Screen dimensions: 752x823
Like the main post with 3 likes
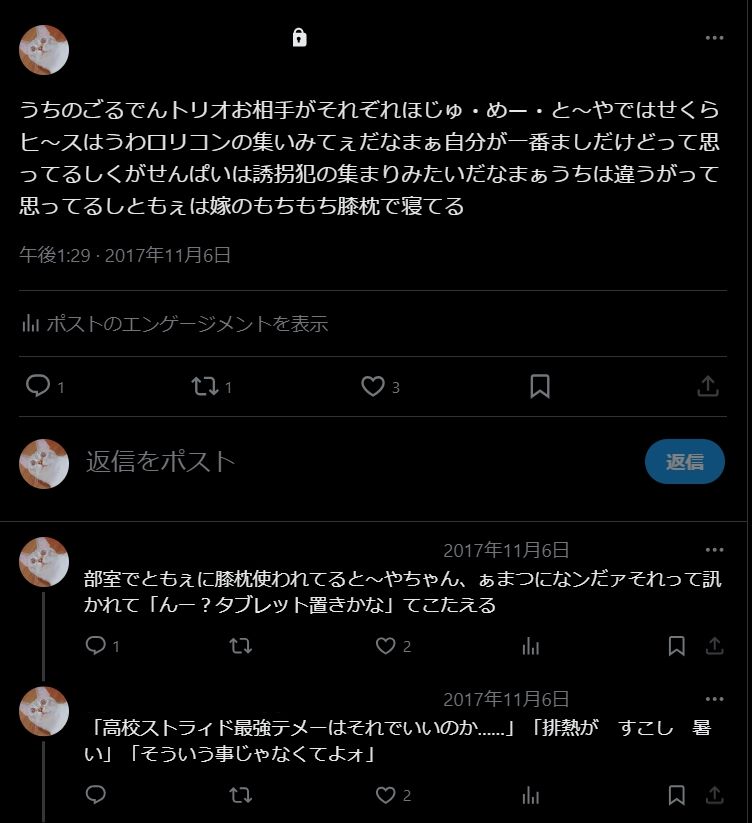click(373, 386)
